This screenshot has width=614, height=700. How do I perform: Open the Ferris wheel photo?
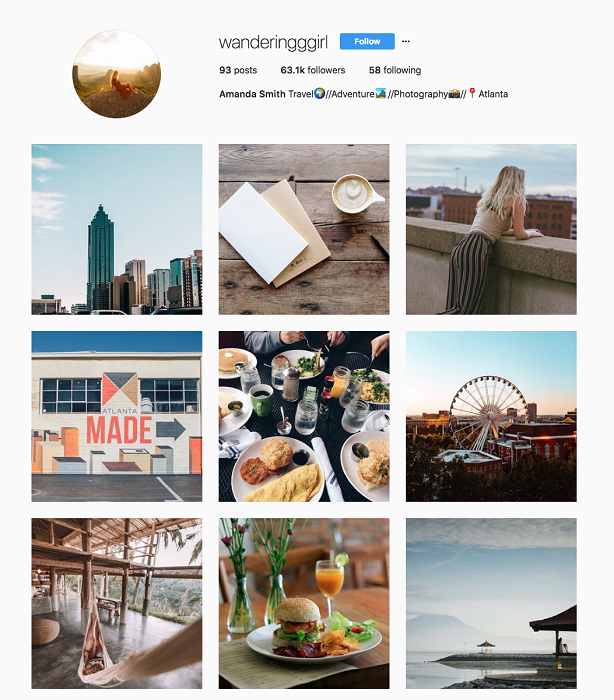[491, 416]
